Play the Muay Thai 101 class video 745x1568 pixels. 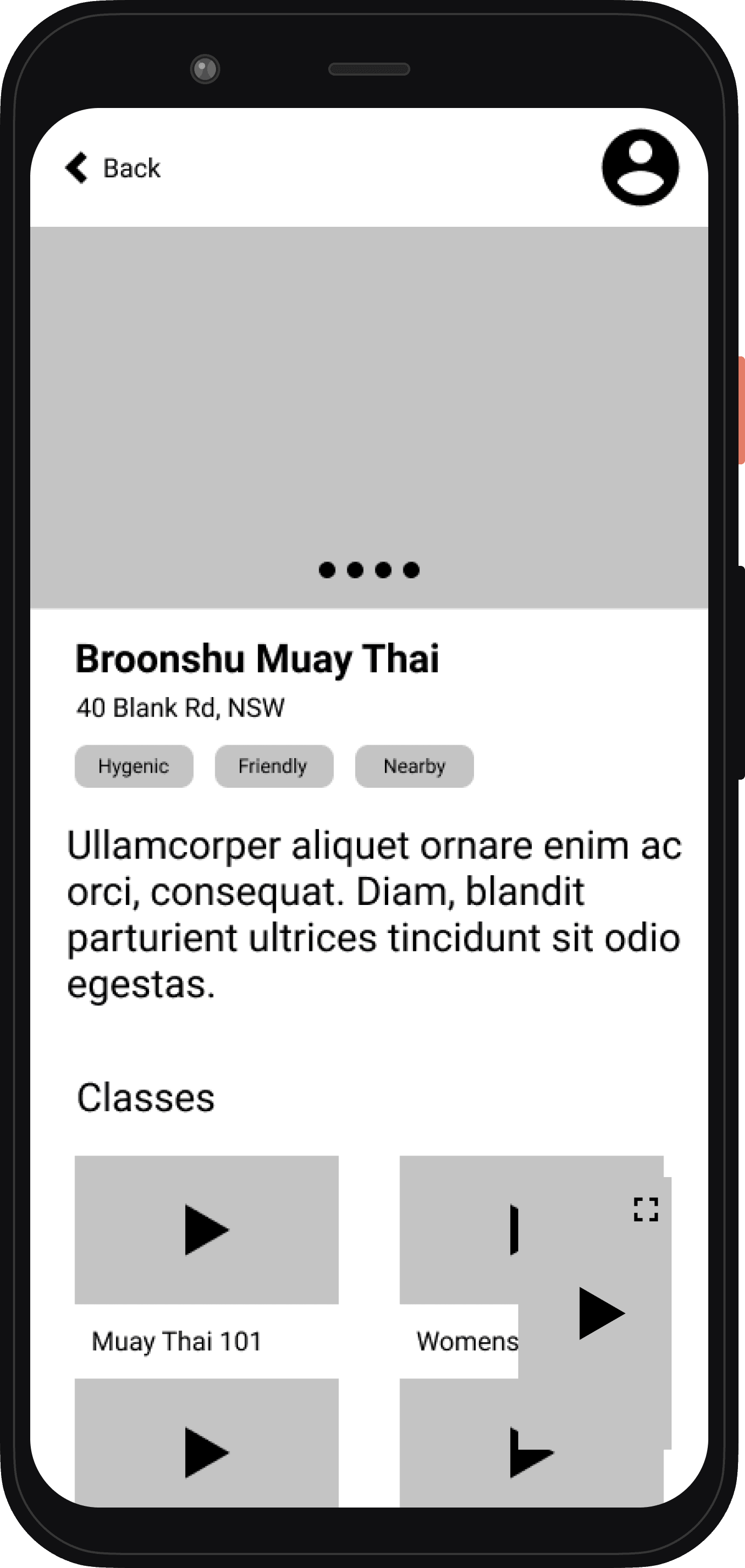tap(206, 1229)
